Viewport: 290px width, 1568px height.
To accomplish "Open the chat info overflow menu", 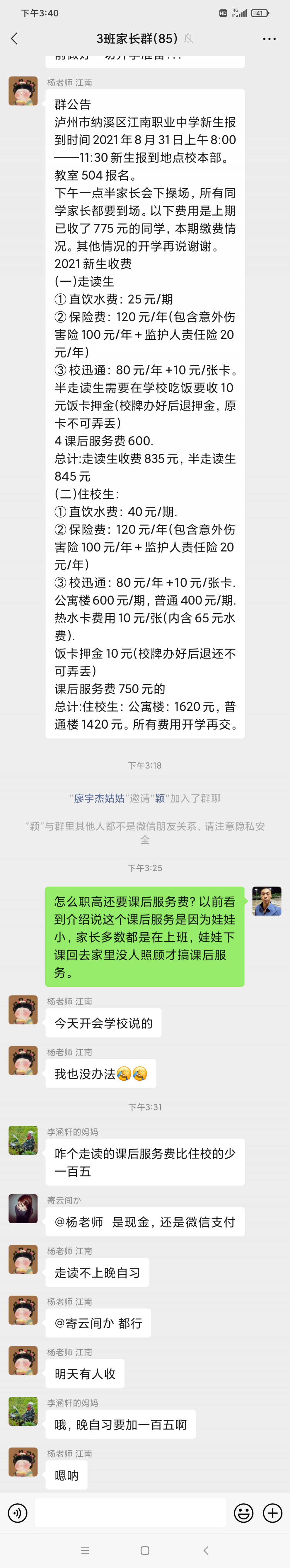I will (269, 38).
